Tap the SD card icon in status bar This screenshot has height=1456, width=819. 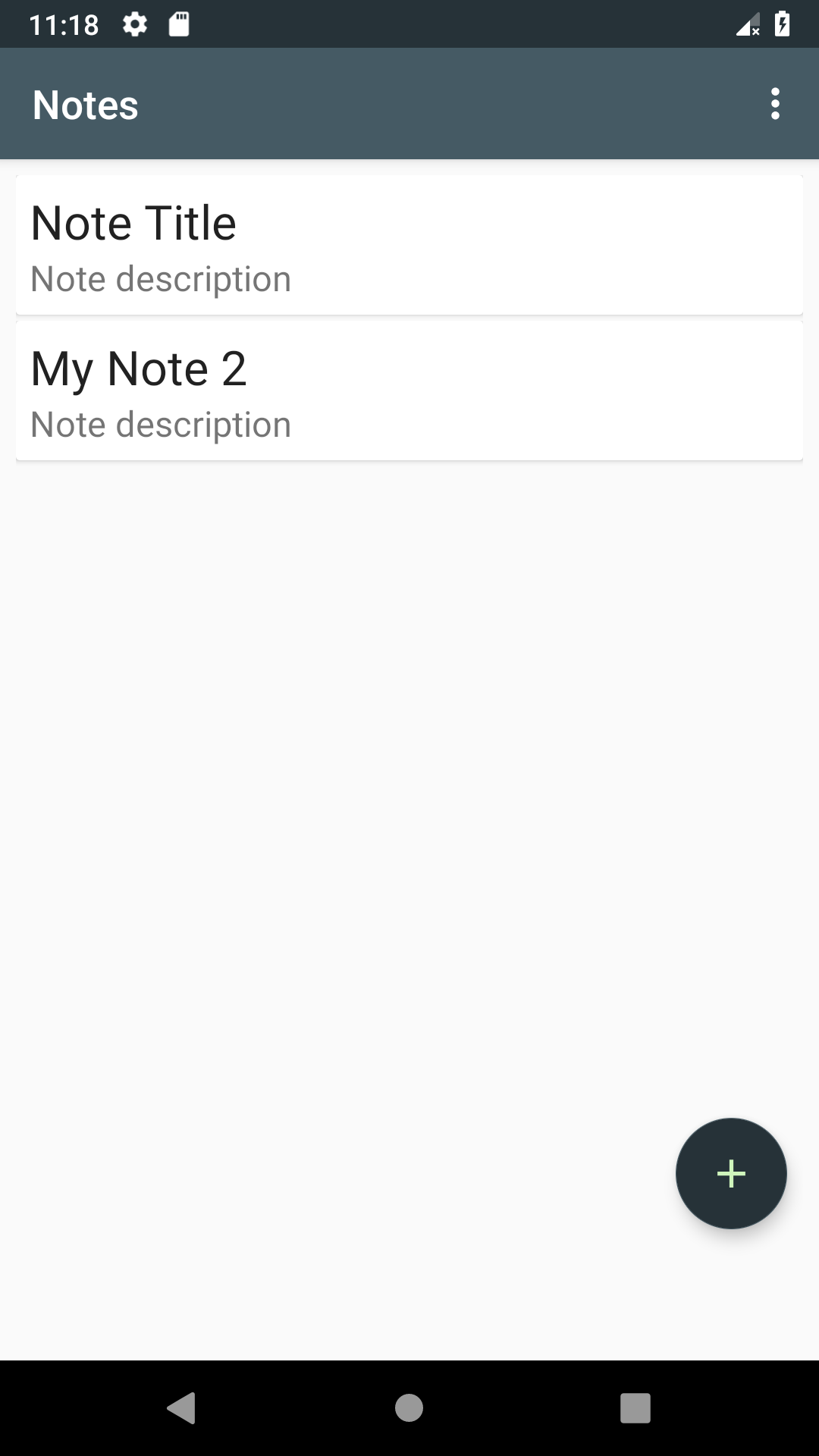180,24
